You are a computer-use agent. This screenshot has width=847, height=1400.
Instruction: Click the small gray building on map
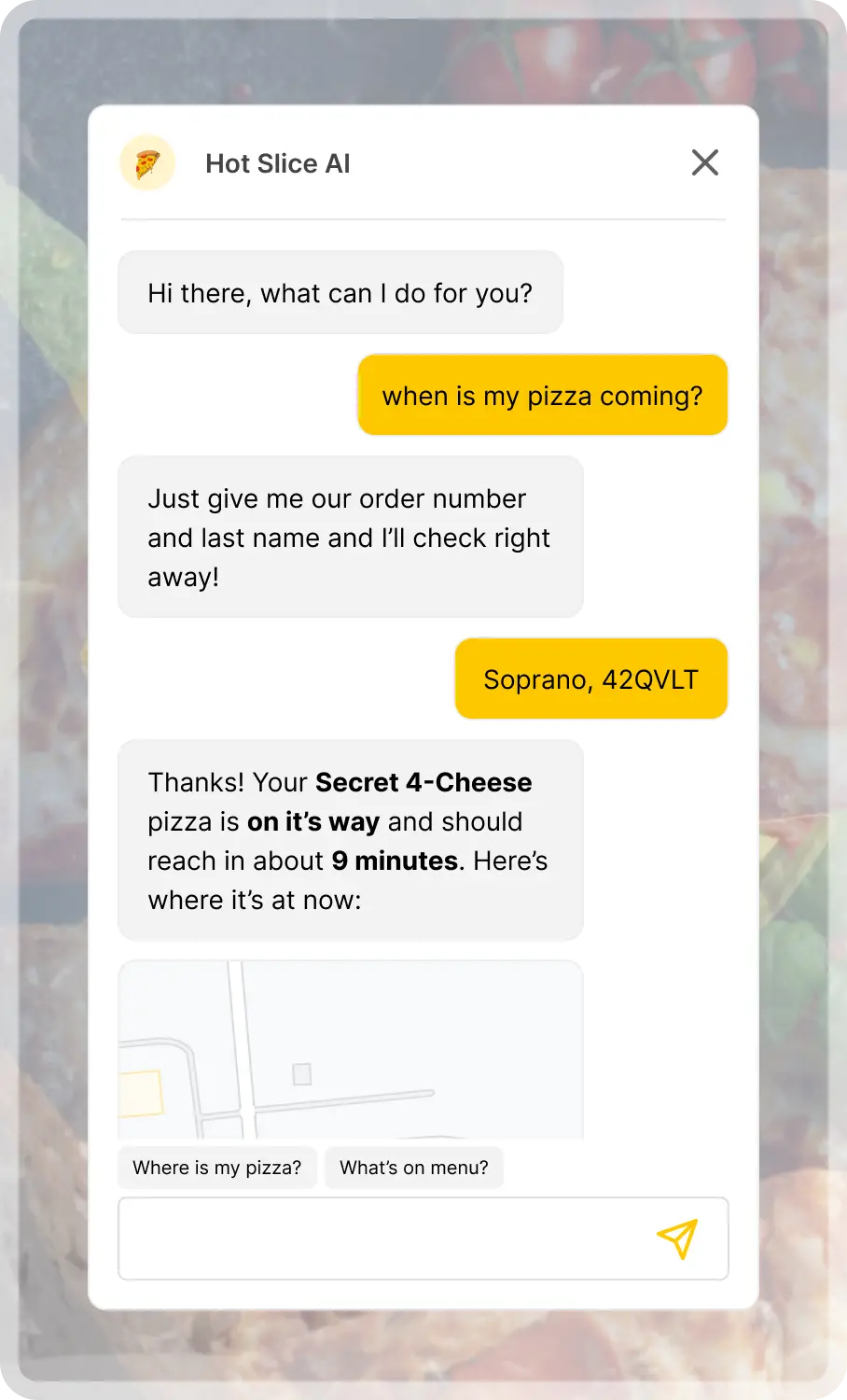click(x=301, y=1075)
